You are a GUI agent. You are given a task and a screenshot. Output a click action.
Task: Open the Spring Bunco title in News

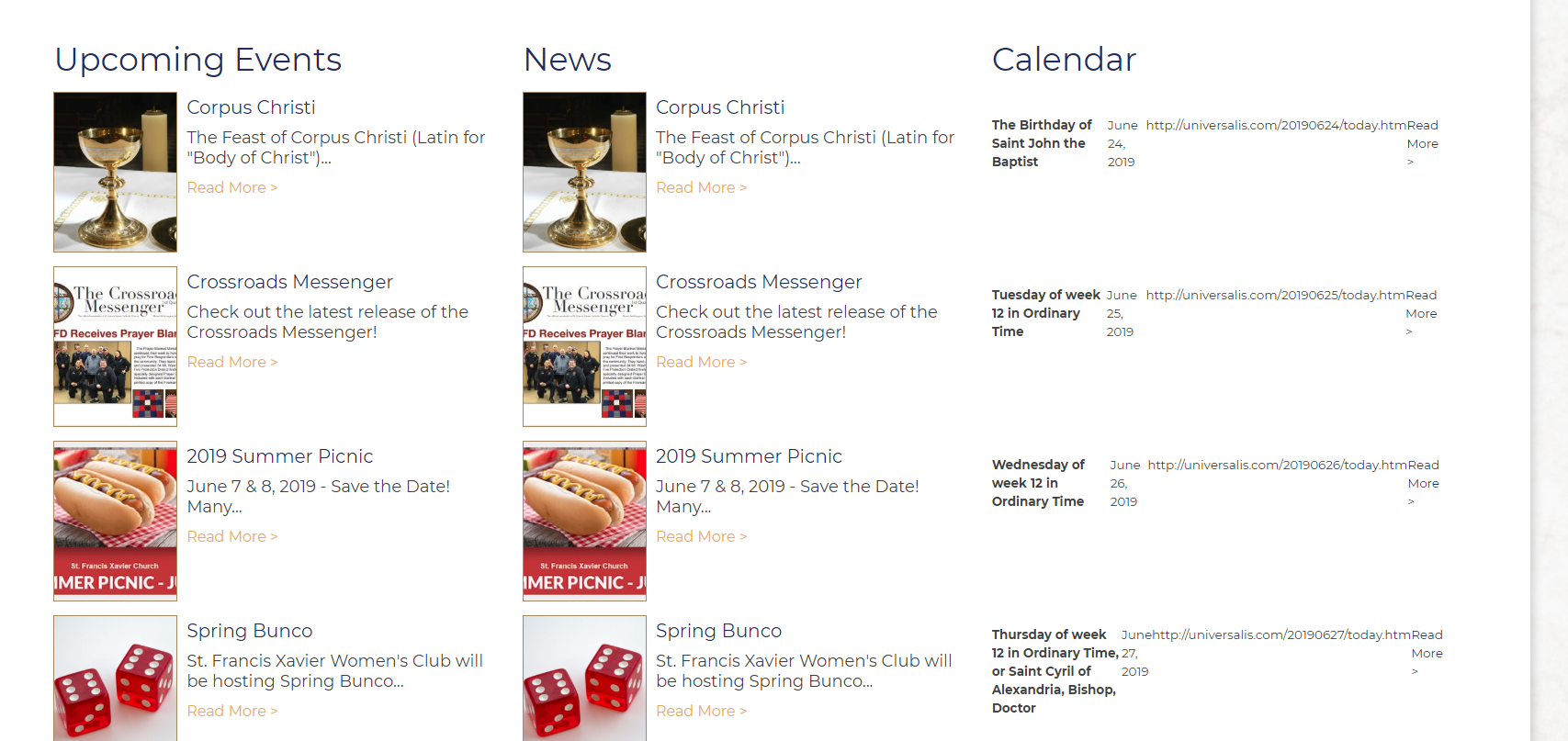(x=718, y=631)
